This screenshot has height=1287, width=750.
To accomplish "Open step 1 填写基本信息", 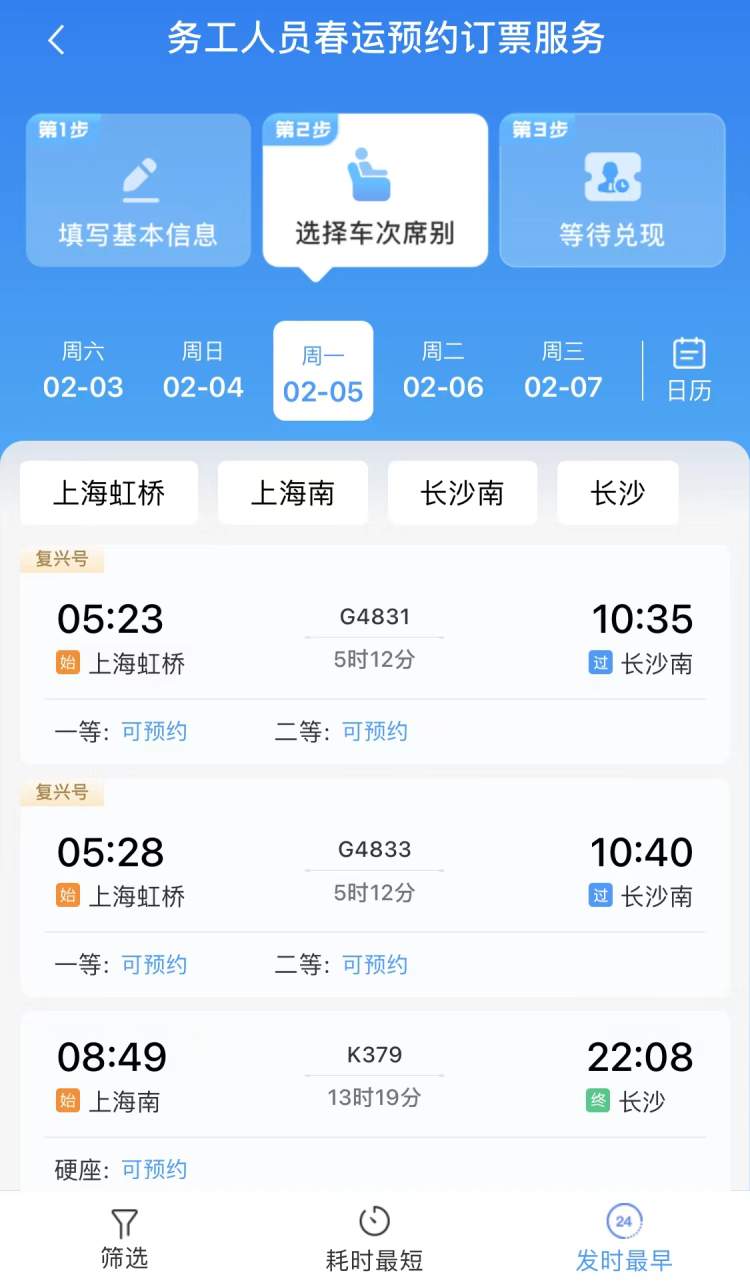I will [138, 191].
